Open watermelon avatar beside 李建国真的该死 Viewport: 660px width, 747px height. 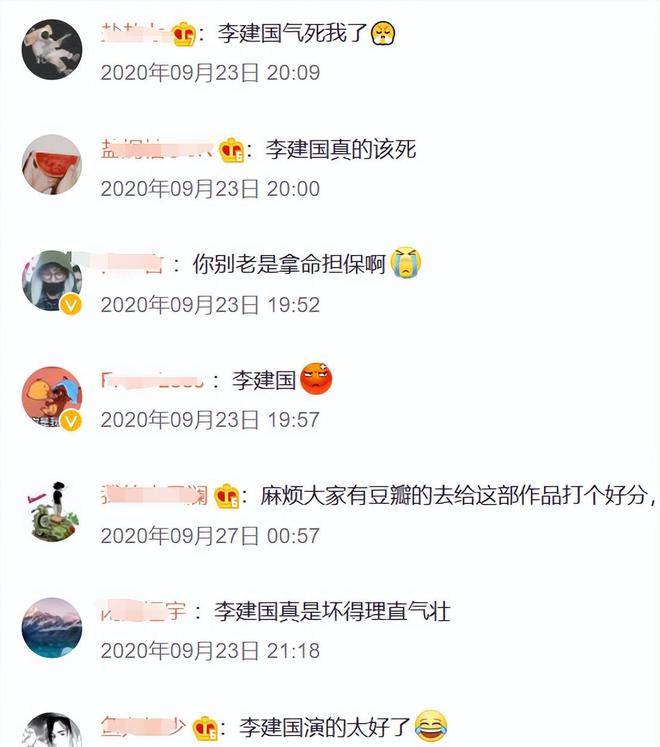coord(51,164)
